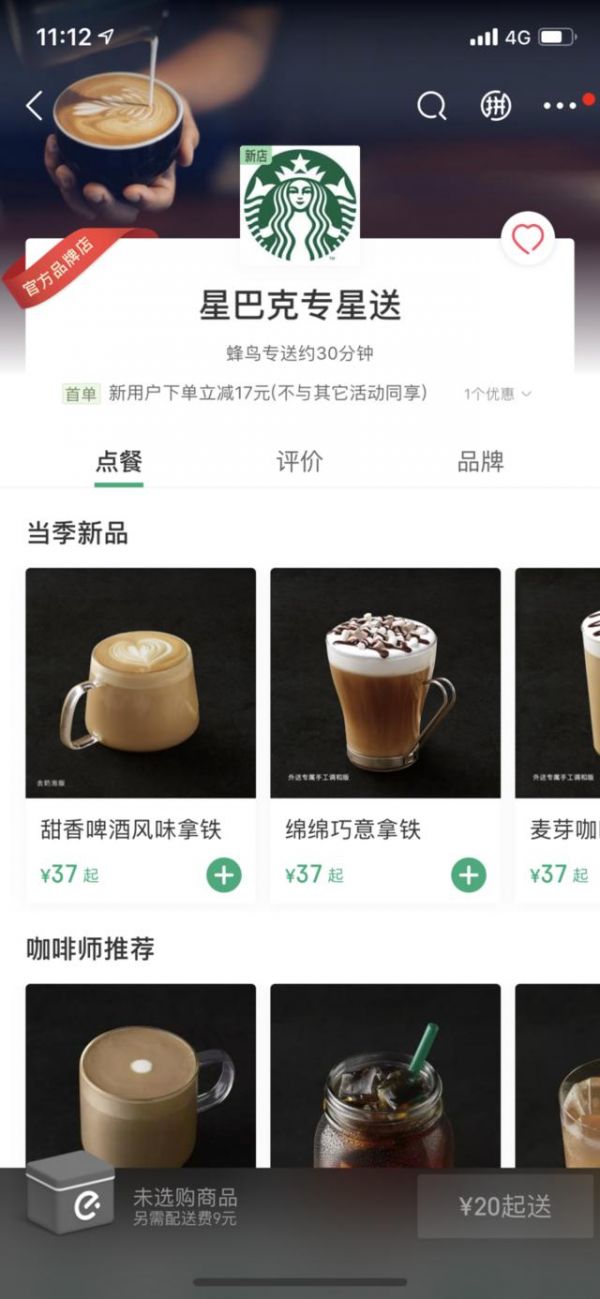Expand the 1个优惠 discount details
This screenshot has width=600, height=1299.
[497, 394]
